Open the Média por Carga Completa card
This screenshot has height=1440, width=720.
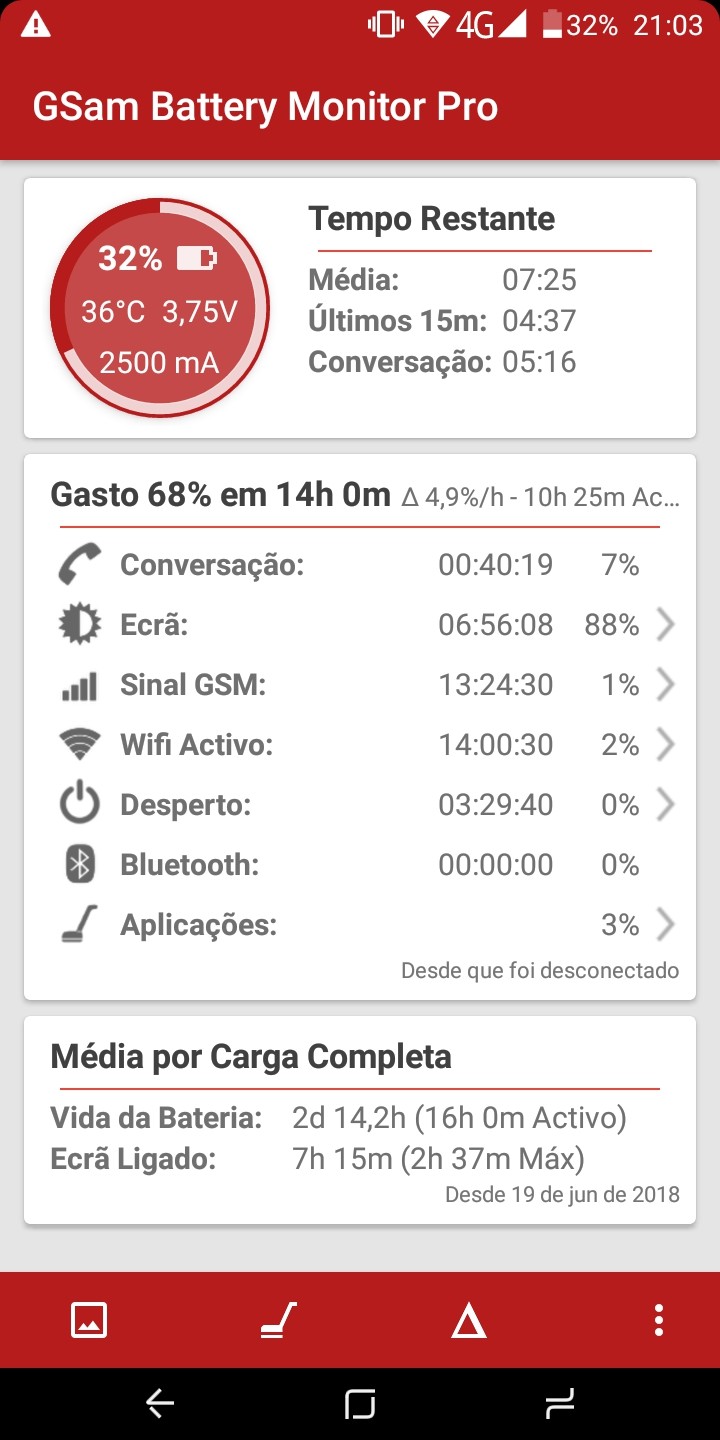[x=360, y=1120]
